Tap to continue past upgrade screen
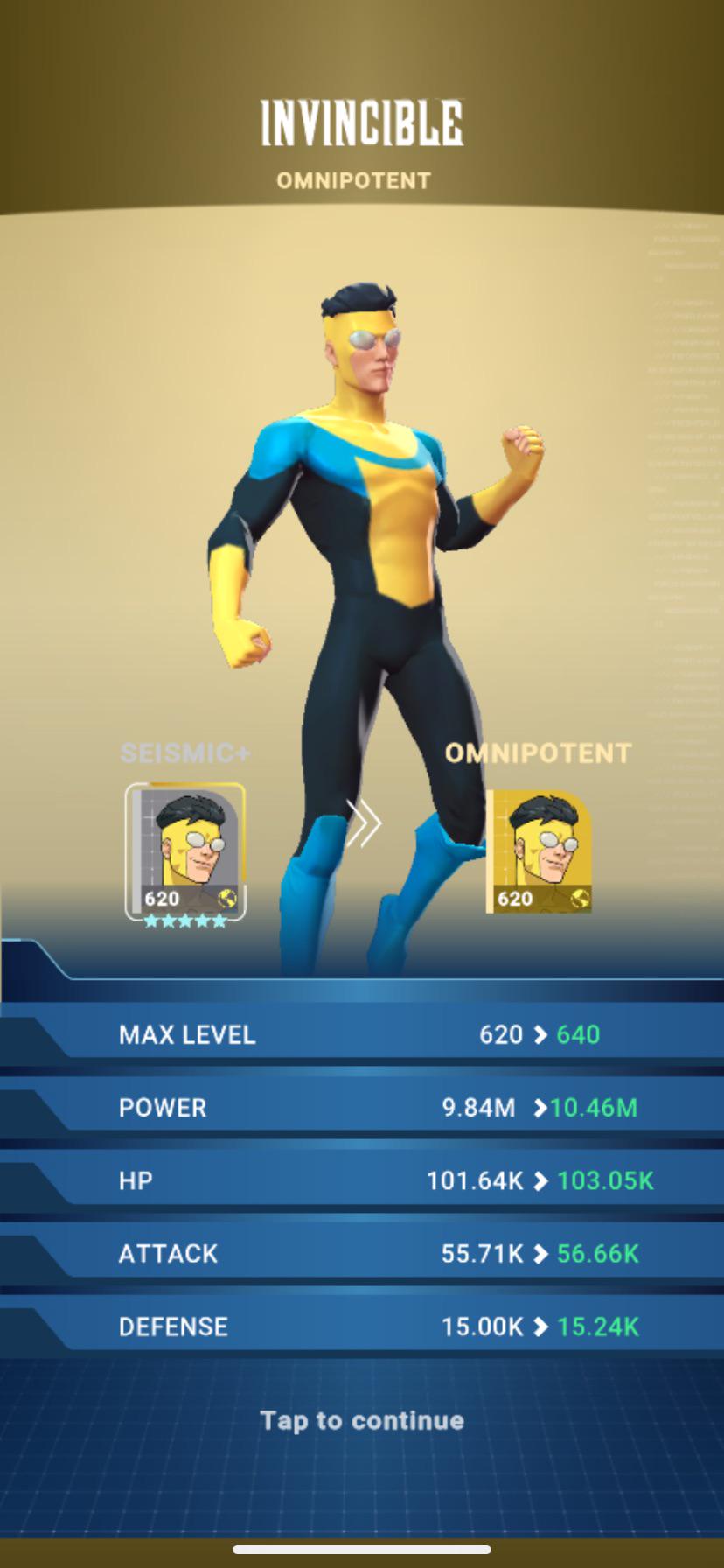The height and width of the screenshot is (1568, 724). 362,1420
